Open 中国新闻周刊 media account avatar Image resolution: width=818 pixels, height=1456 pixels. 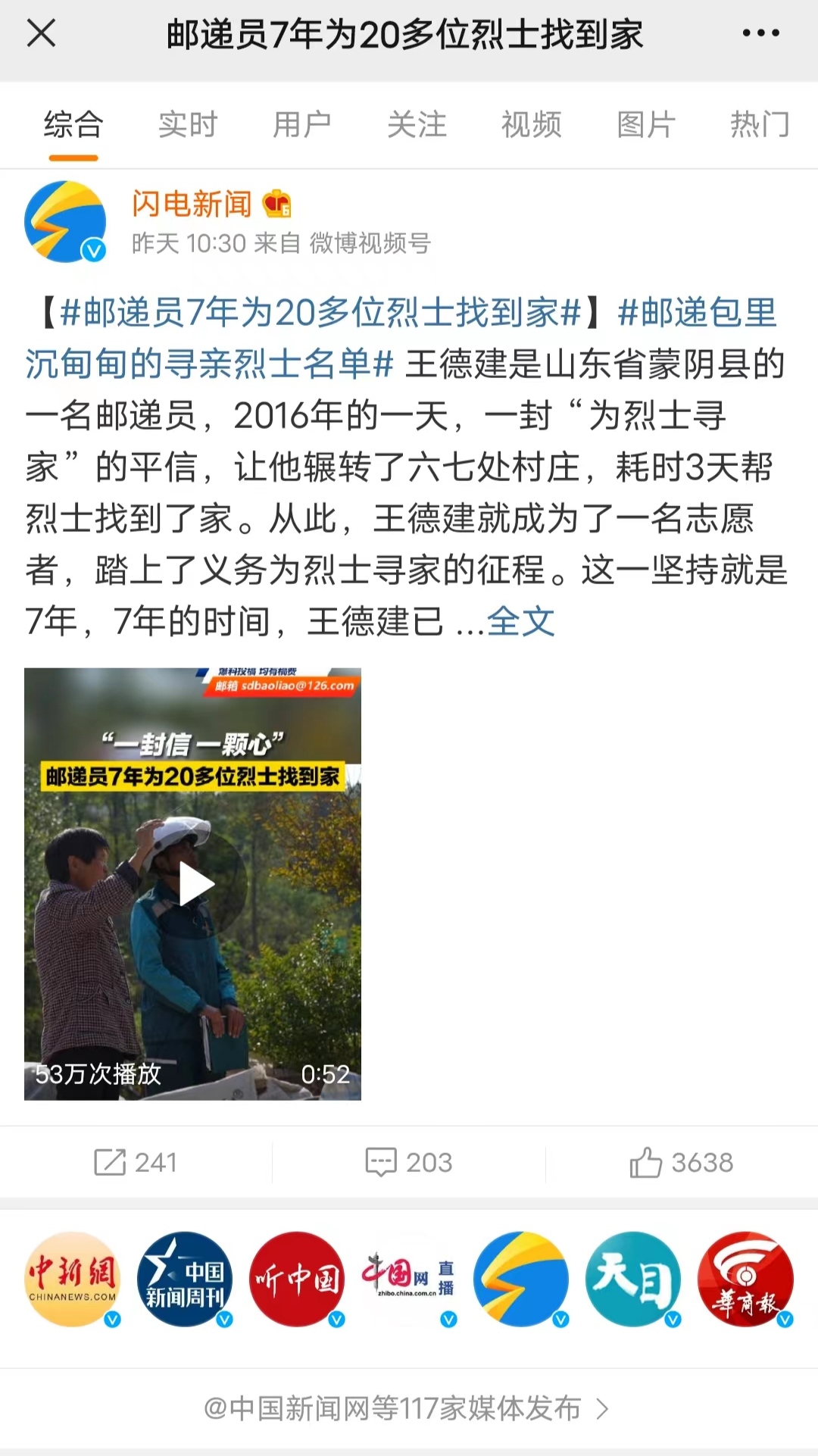184,1279
